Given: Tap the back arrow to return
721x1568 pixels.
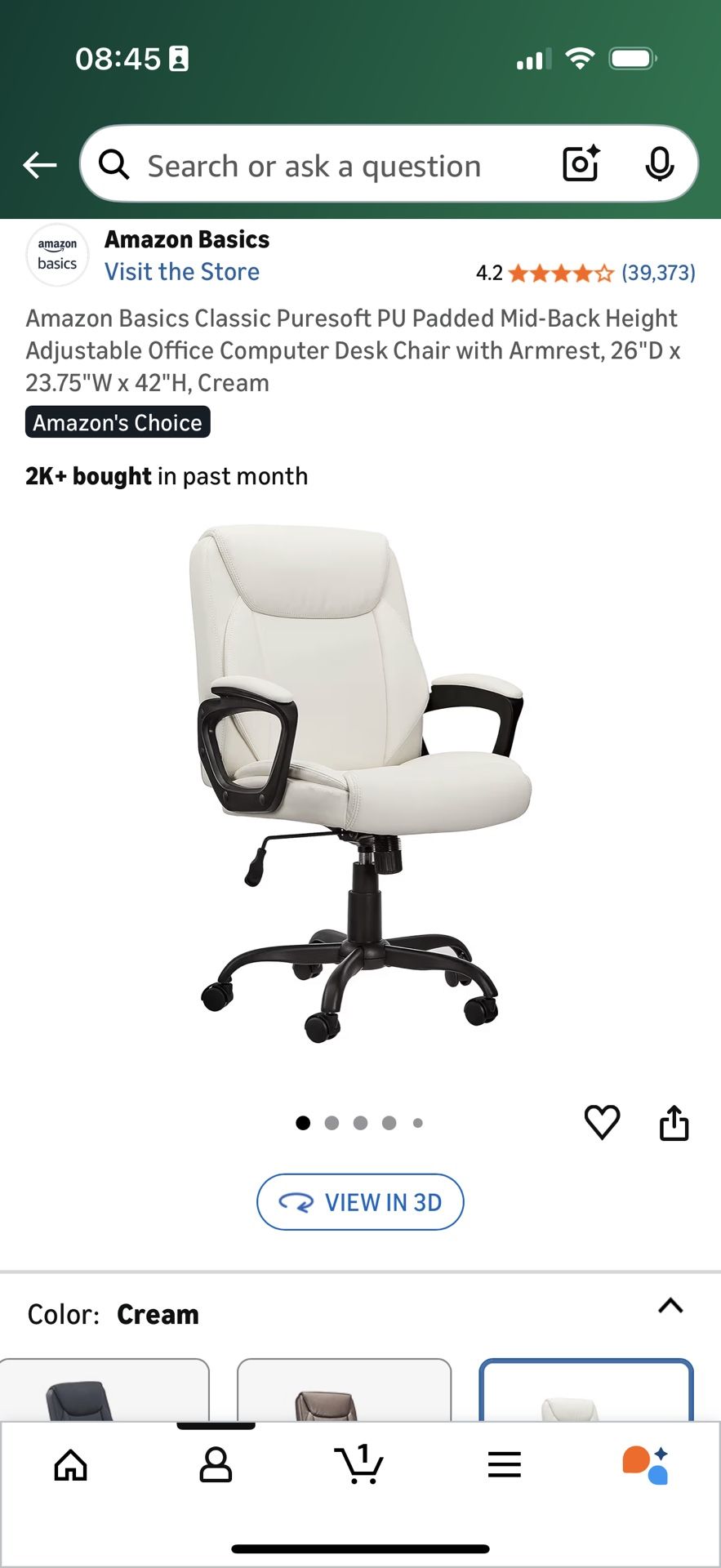Looking at the screenshot, I should coord(38,165).
